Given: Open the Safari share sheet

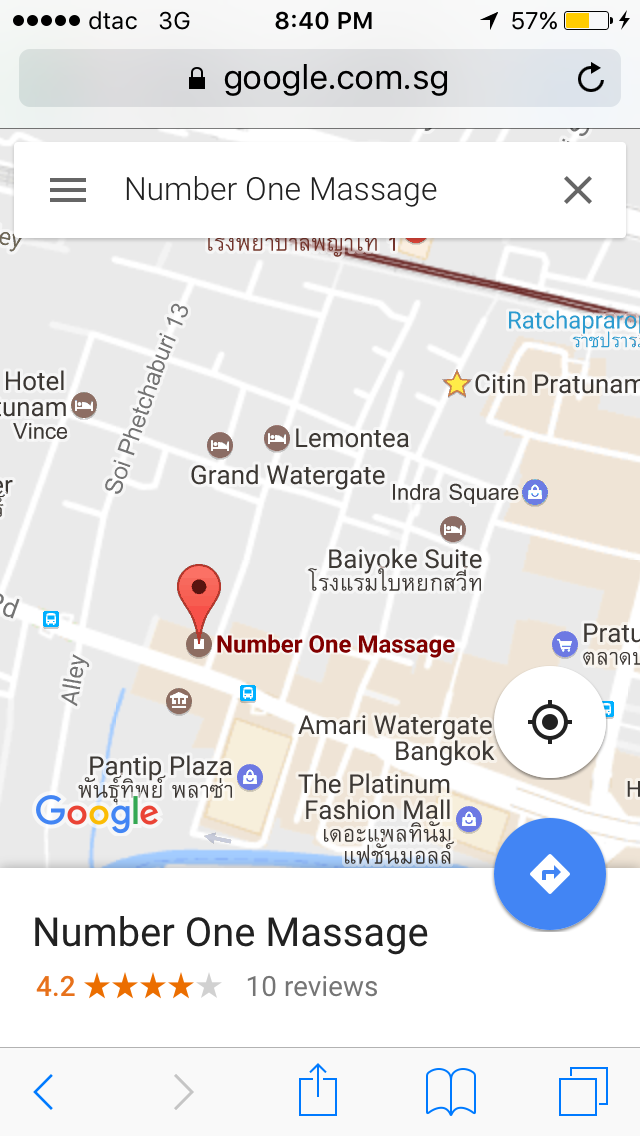Looking at the screenshot, I should [320, 1090].
